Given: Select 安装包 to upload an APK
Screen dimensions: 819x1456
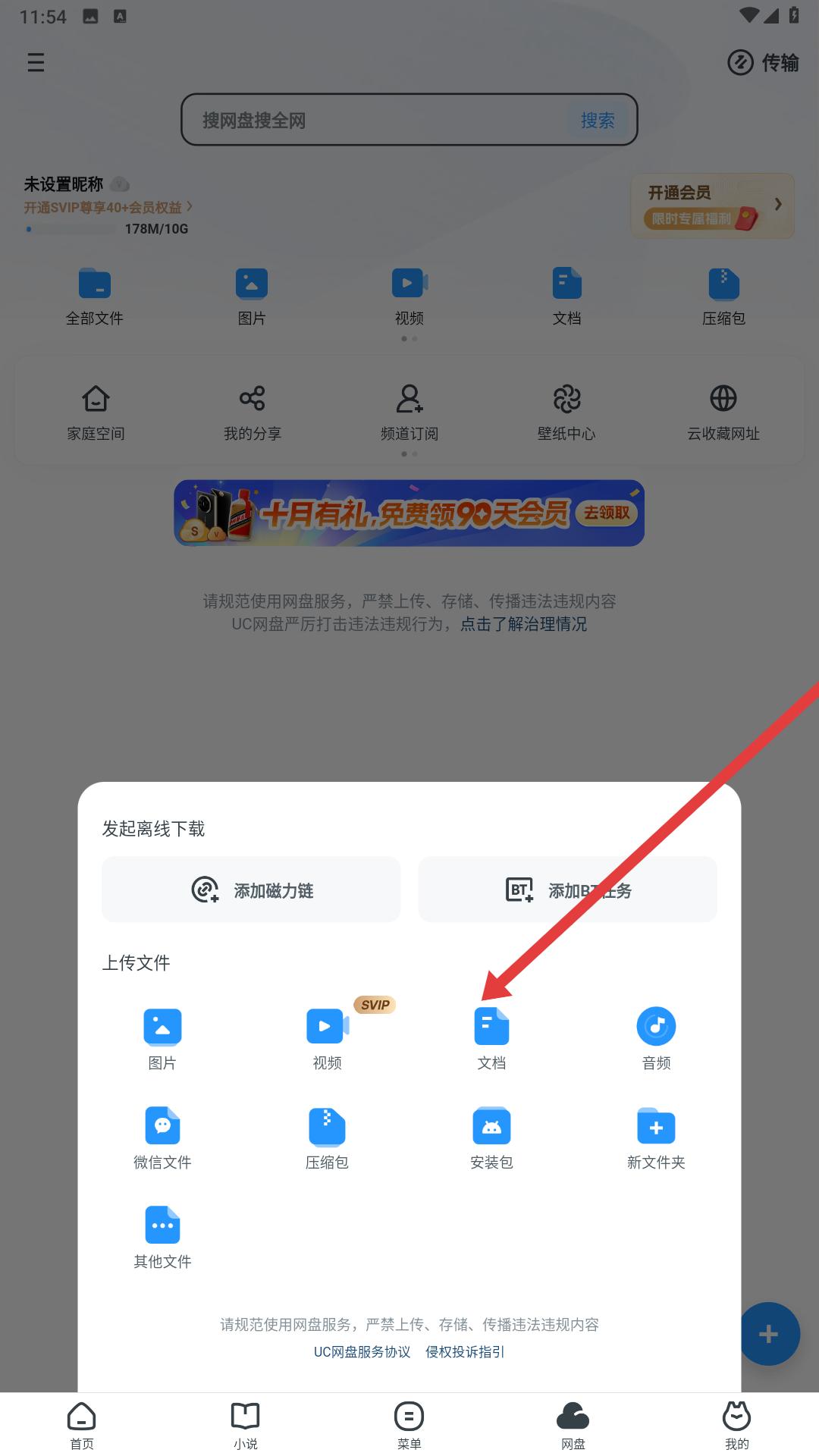Looking at the screenshot, I should pyautogui.click(x=491, y=1136).
